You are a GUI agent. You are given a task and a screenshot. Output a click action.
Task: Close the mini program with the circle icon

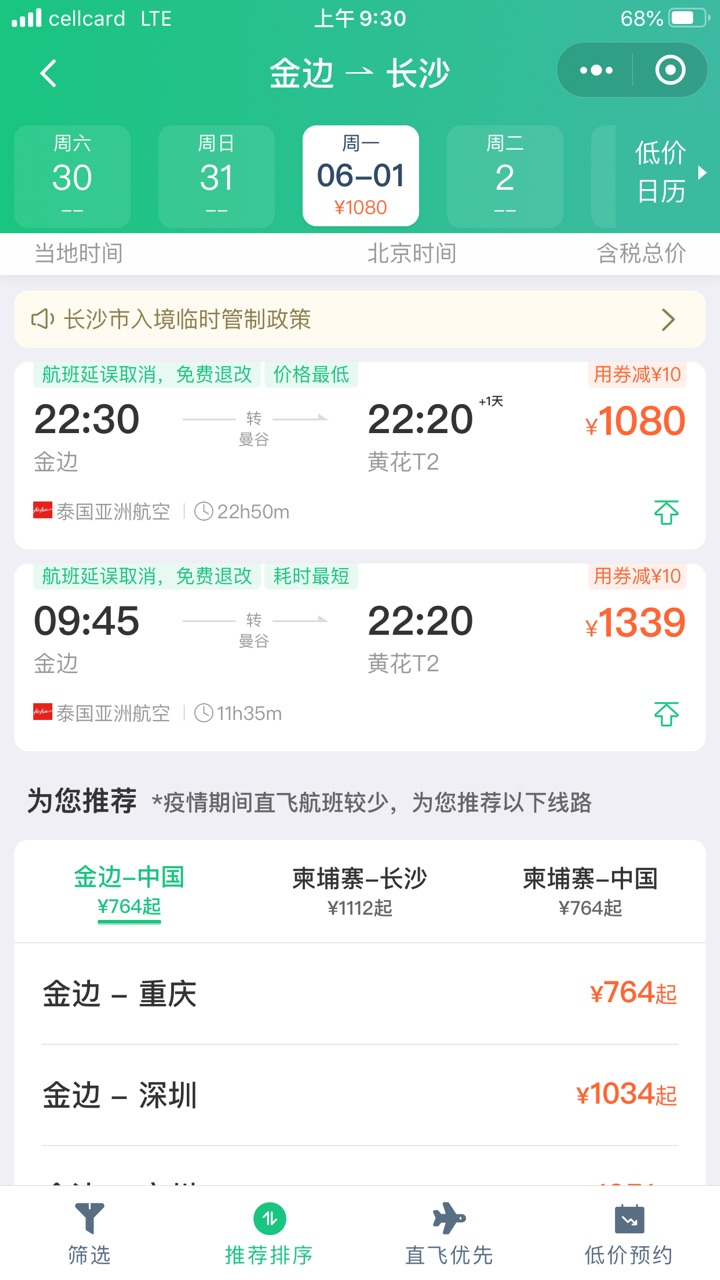pos(670,70)
